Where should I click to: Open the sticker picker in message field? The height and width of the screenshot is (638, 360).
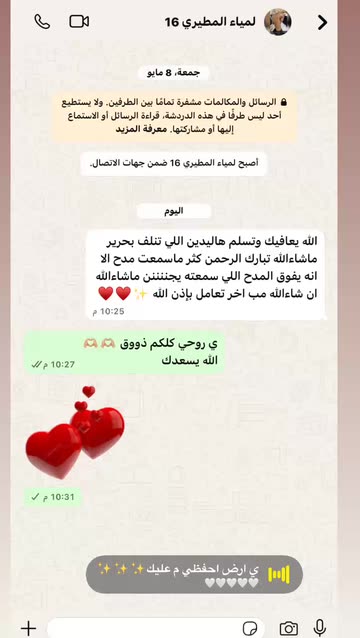(x=250, y=628)
